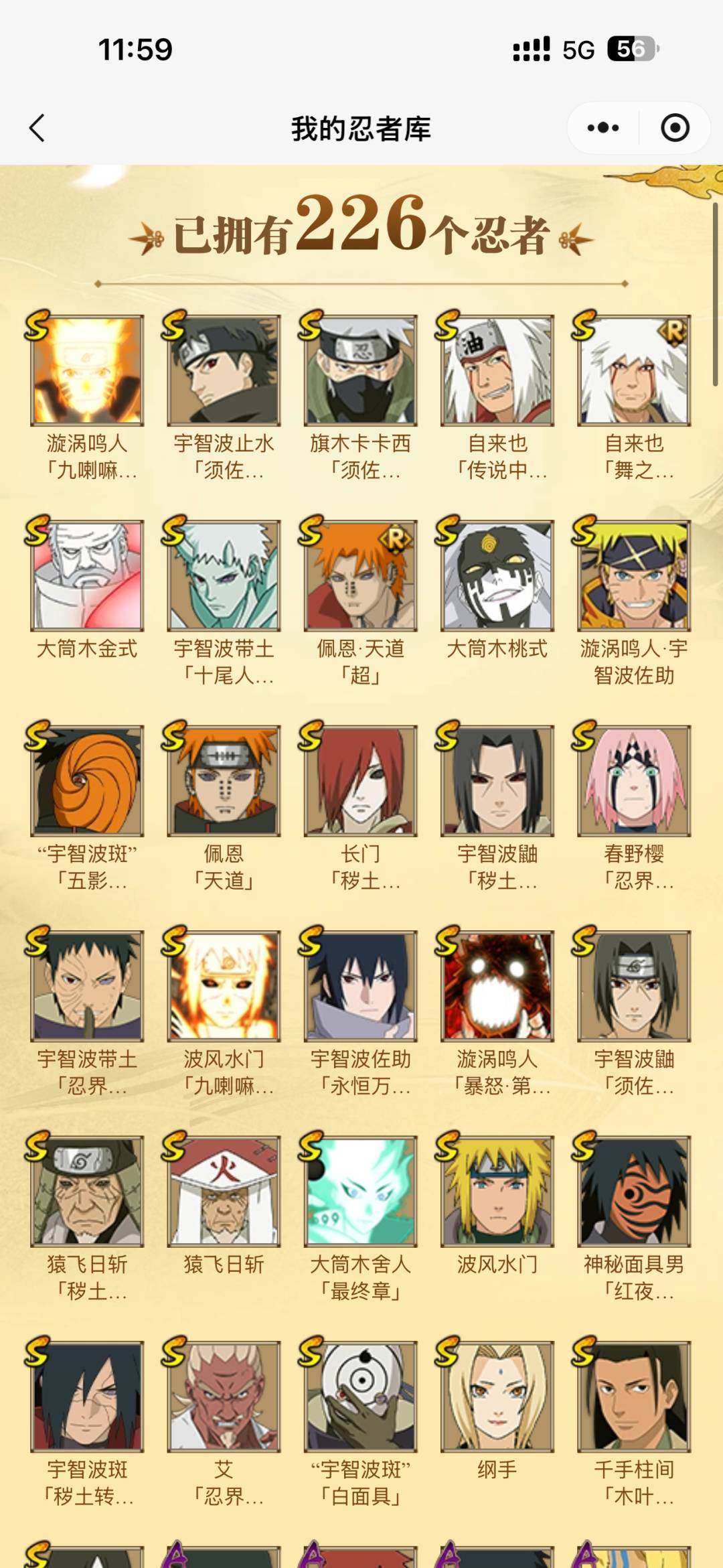Image resolution: width=723 pixels, height=1568 pixels.
Task: Open the 宇智波佐助「永恒万…」tile
Action: (x=361, y=987)
